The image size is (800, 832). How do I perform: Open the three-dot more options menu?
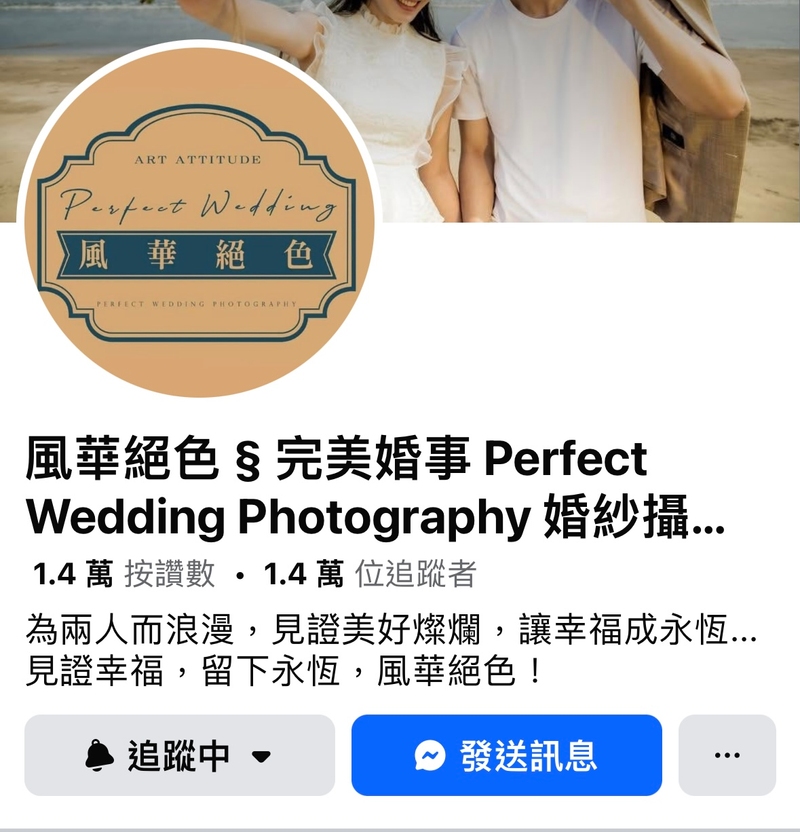pyautogui.click(x=727, y=756)
